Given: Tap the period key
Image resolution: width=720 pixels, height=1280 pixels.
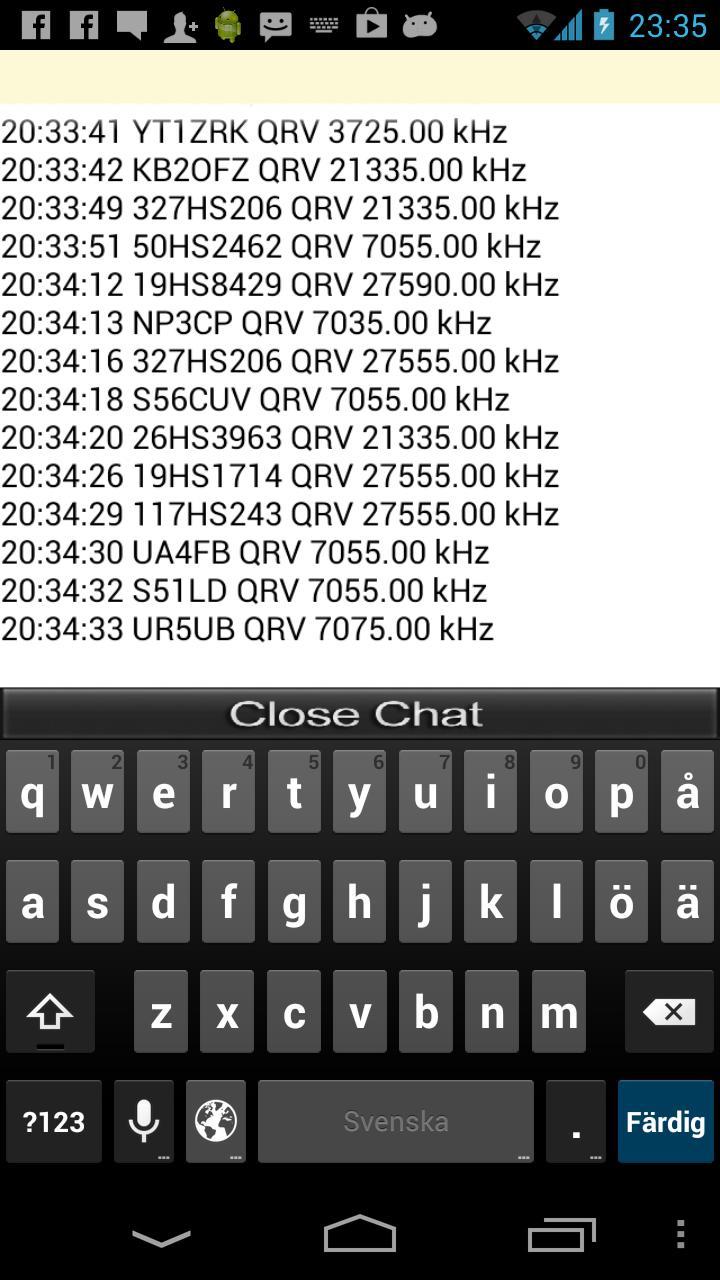Looking at the screenshot, I should pyautogui.click(x=576, y=1121).
